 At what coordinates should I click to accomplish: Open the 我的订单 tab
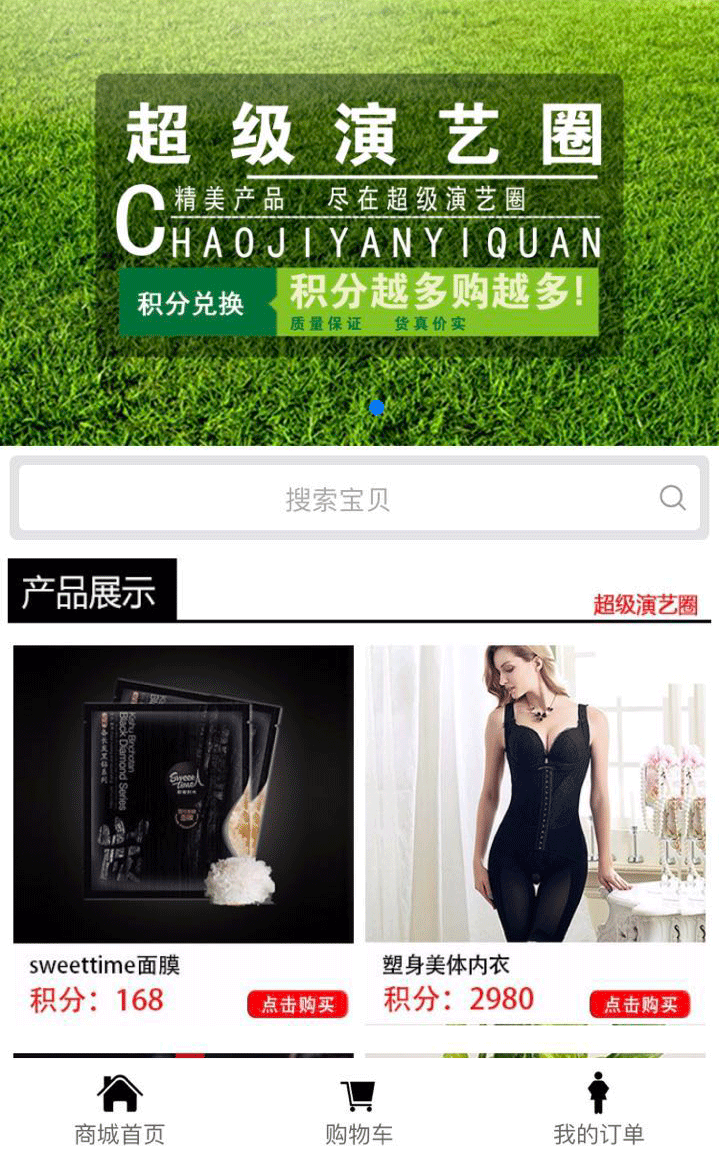click(x=598, y=1109)
